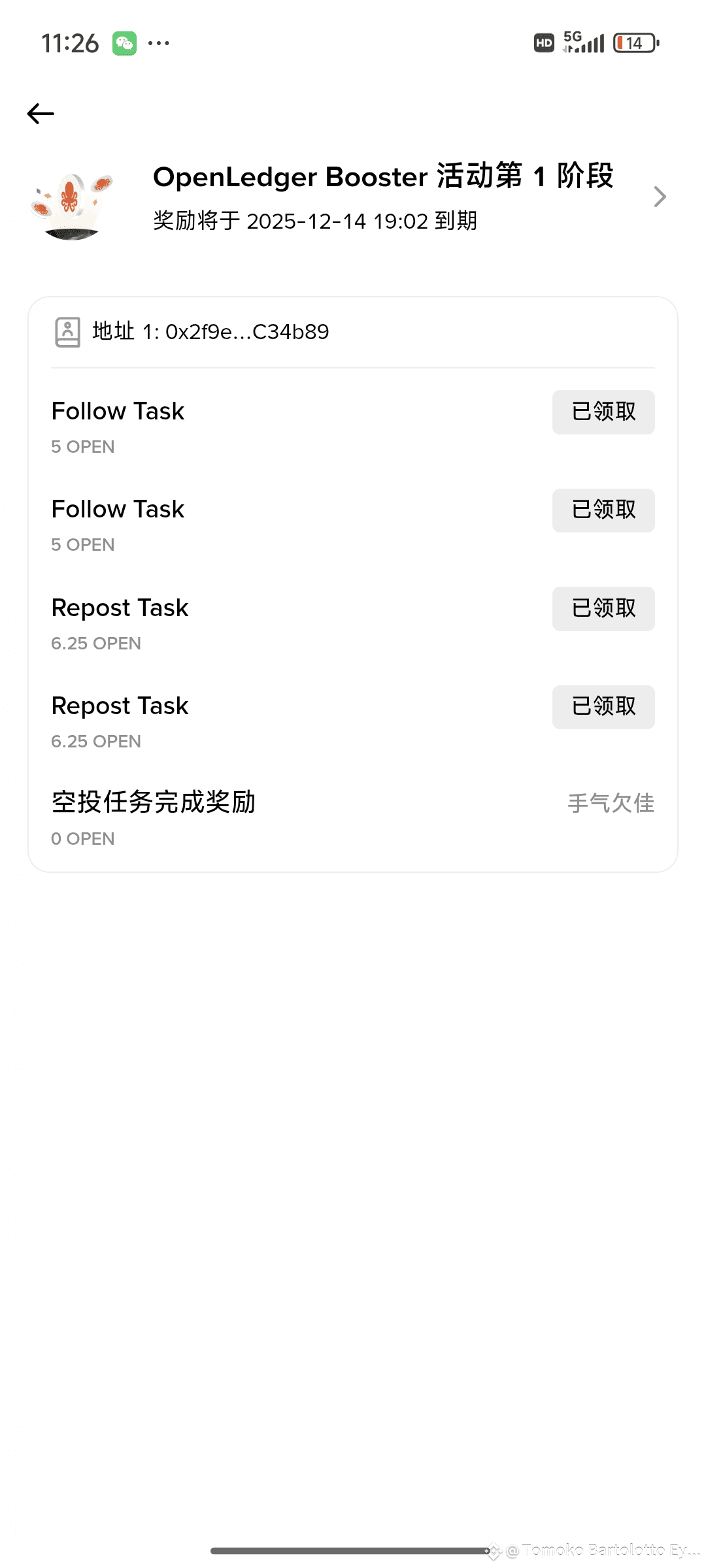
Task: Go back using the arrow icon
Action: 41,114
